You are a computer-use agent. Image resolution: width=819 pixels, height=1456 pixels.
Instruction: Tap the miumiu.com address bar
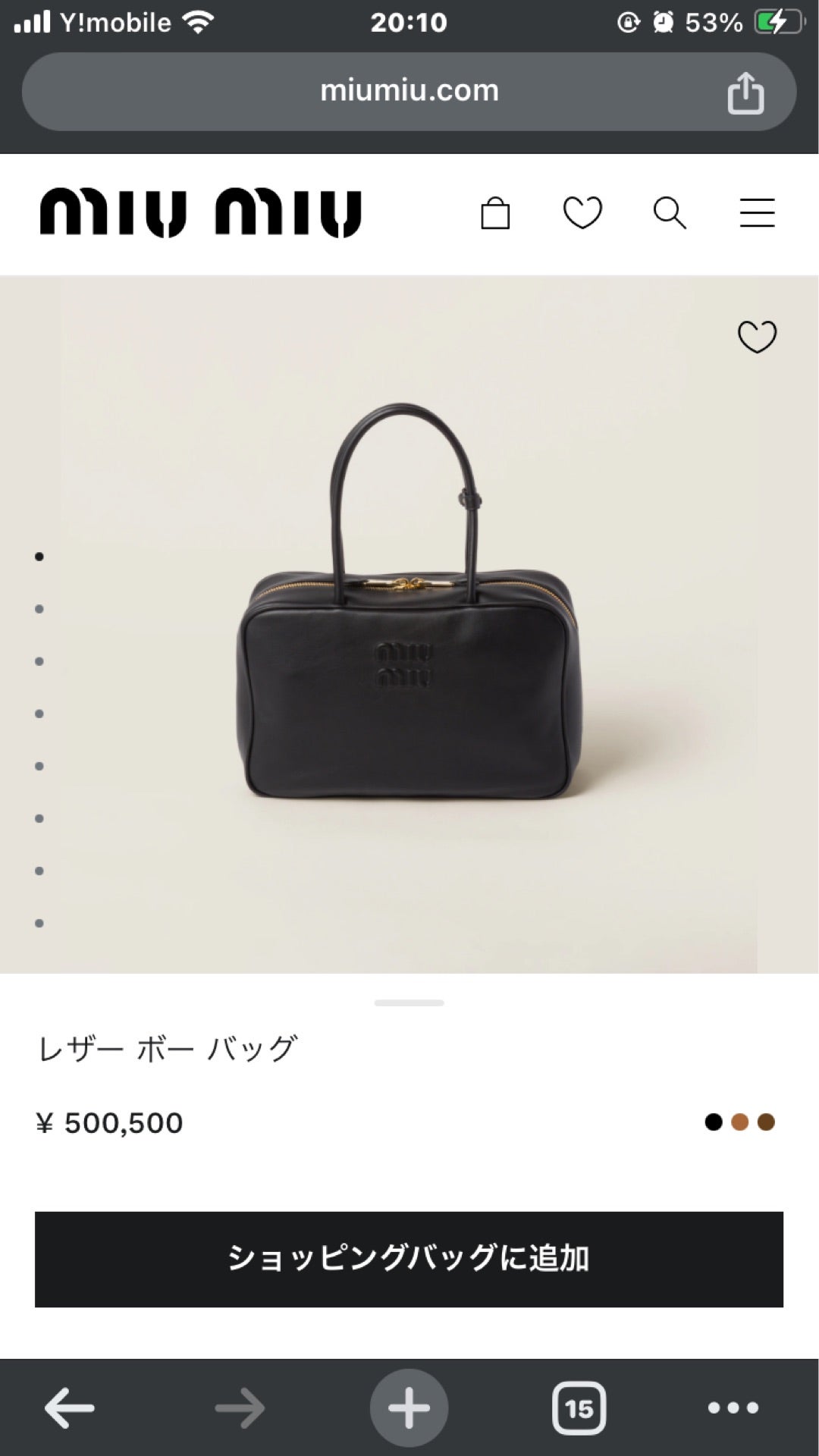pyautogui.click(x=409, y=89)
